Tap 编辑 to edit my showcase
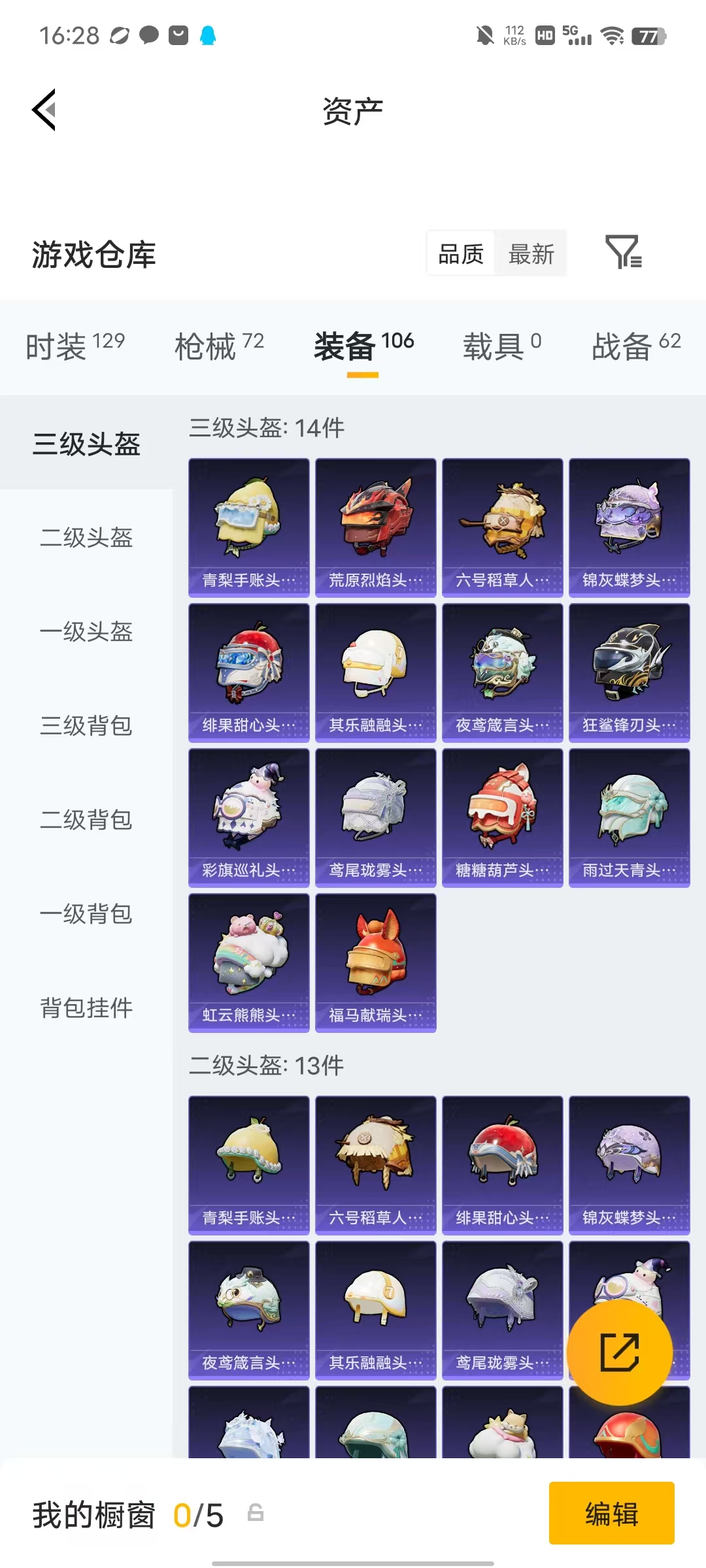 (611, 1513)
